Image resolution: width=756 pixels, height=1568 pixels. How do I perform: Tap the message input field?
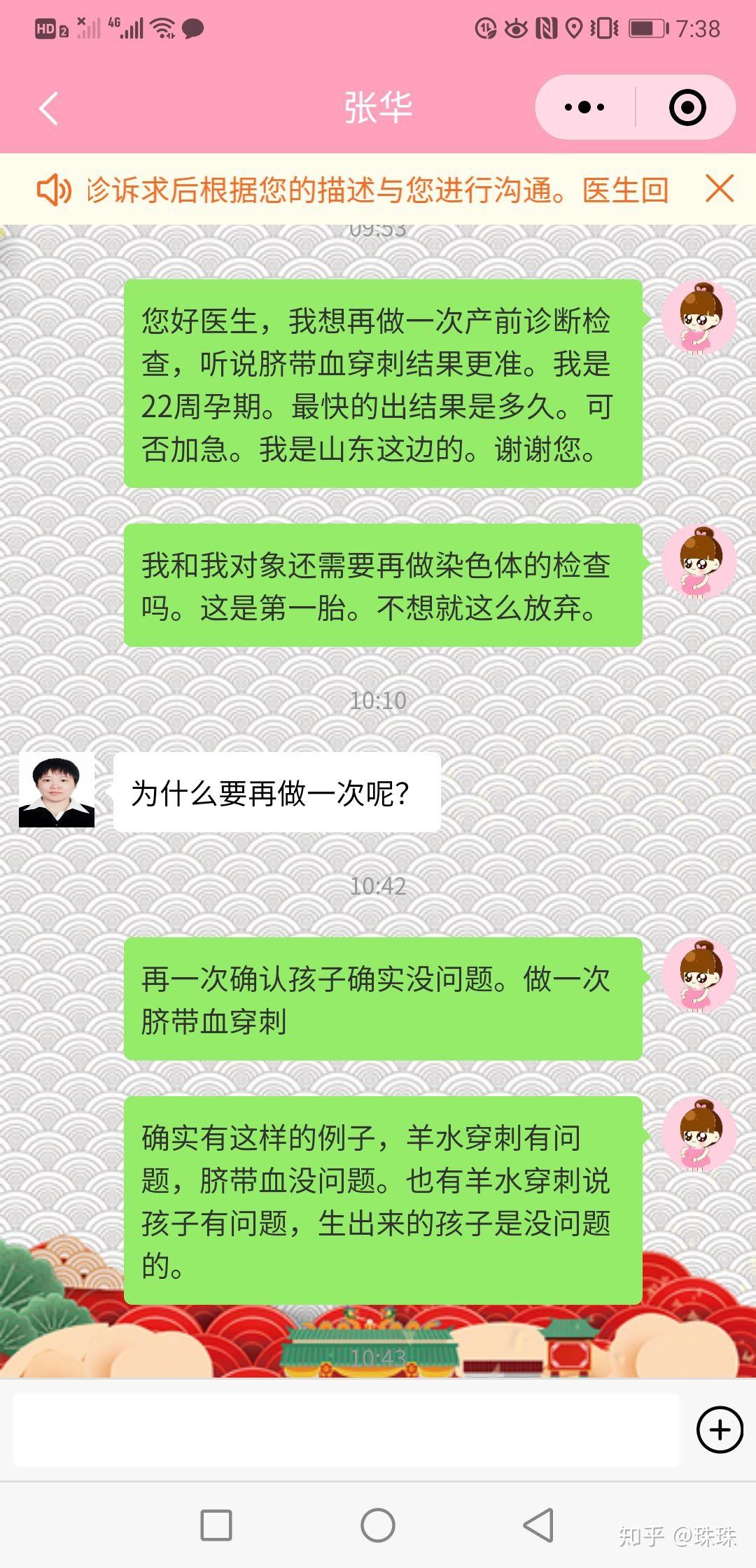[x=346, y=1429]
